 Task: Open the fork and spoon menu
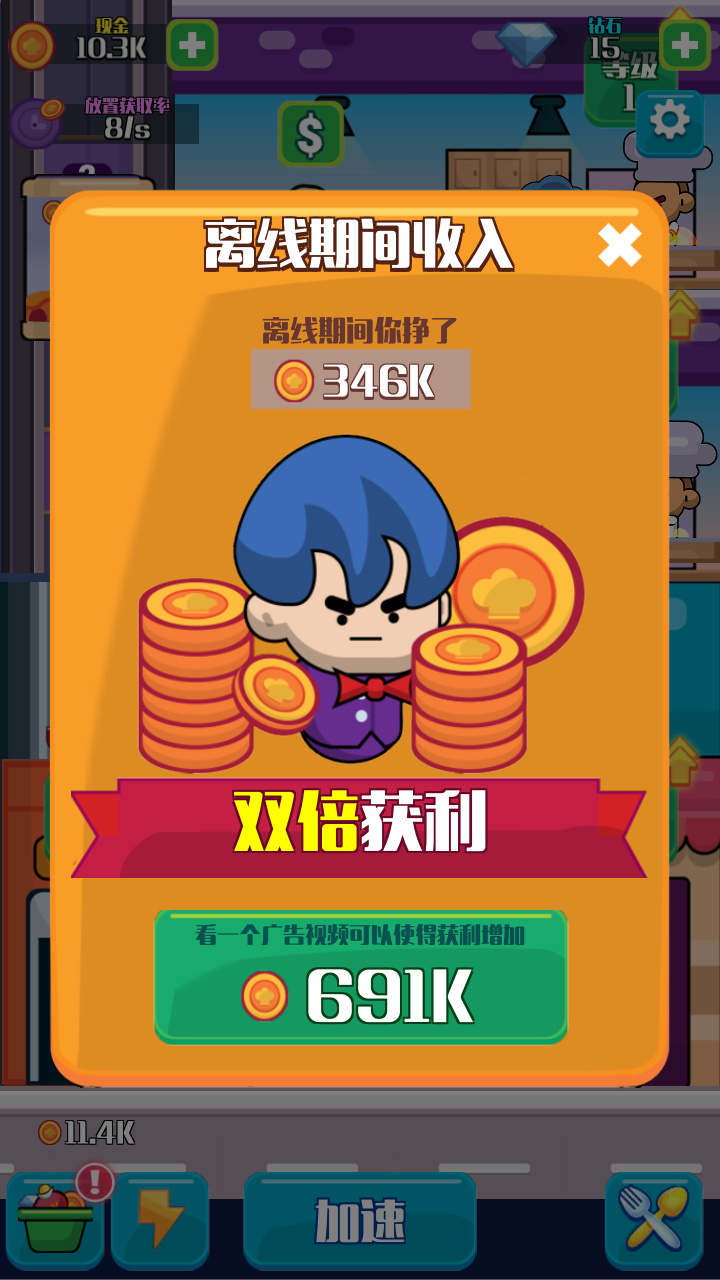click(653, 1220)
